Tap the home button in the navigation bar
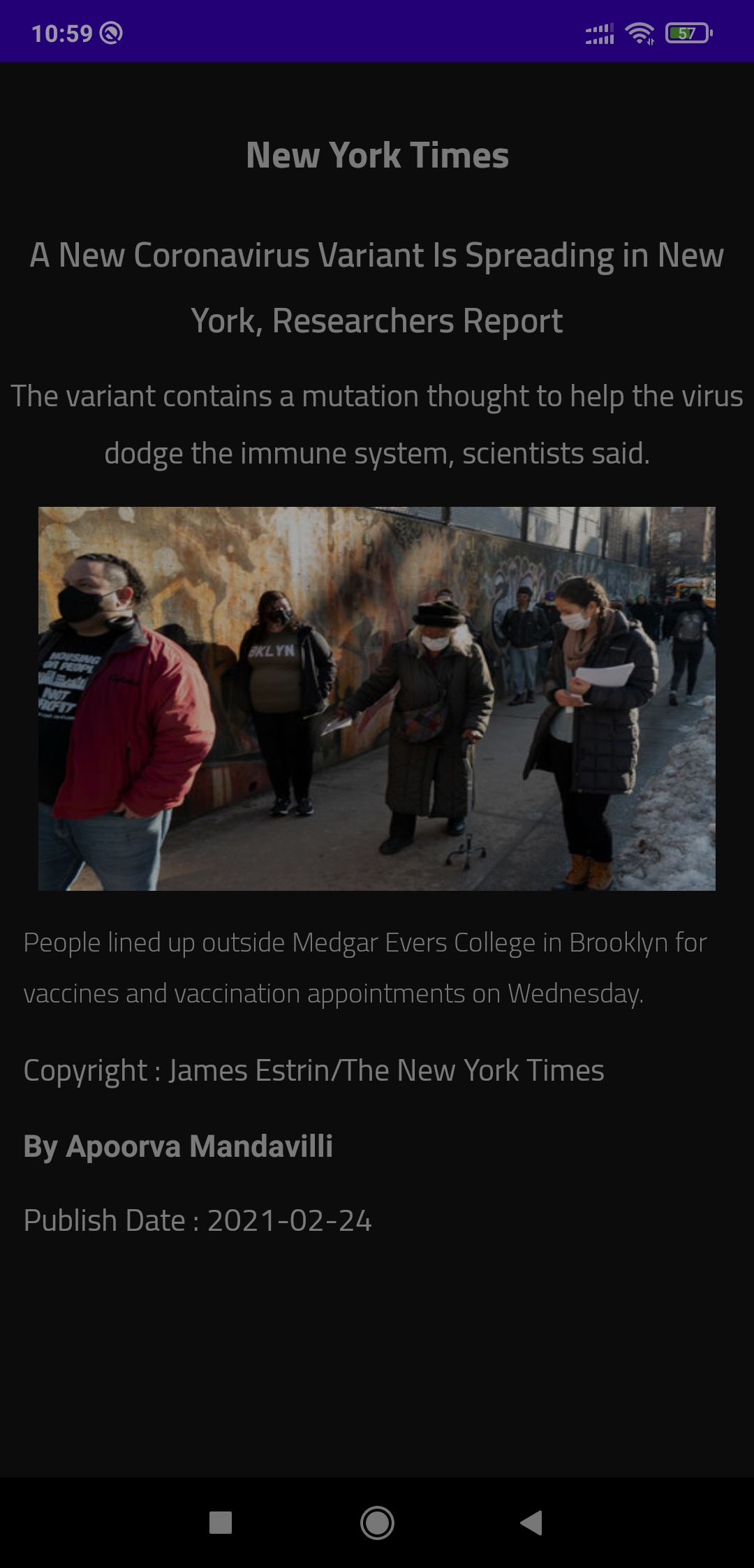 click(x=377, y=1522)
